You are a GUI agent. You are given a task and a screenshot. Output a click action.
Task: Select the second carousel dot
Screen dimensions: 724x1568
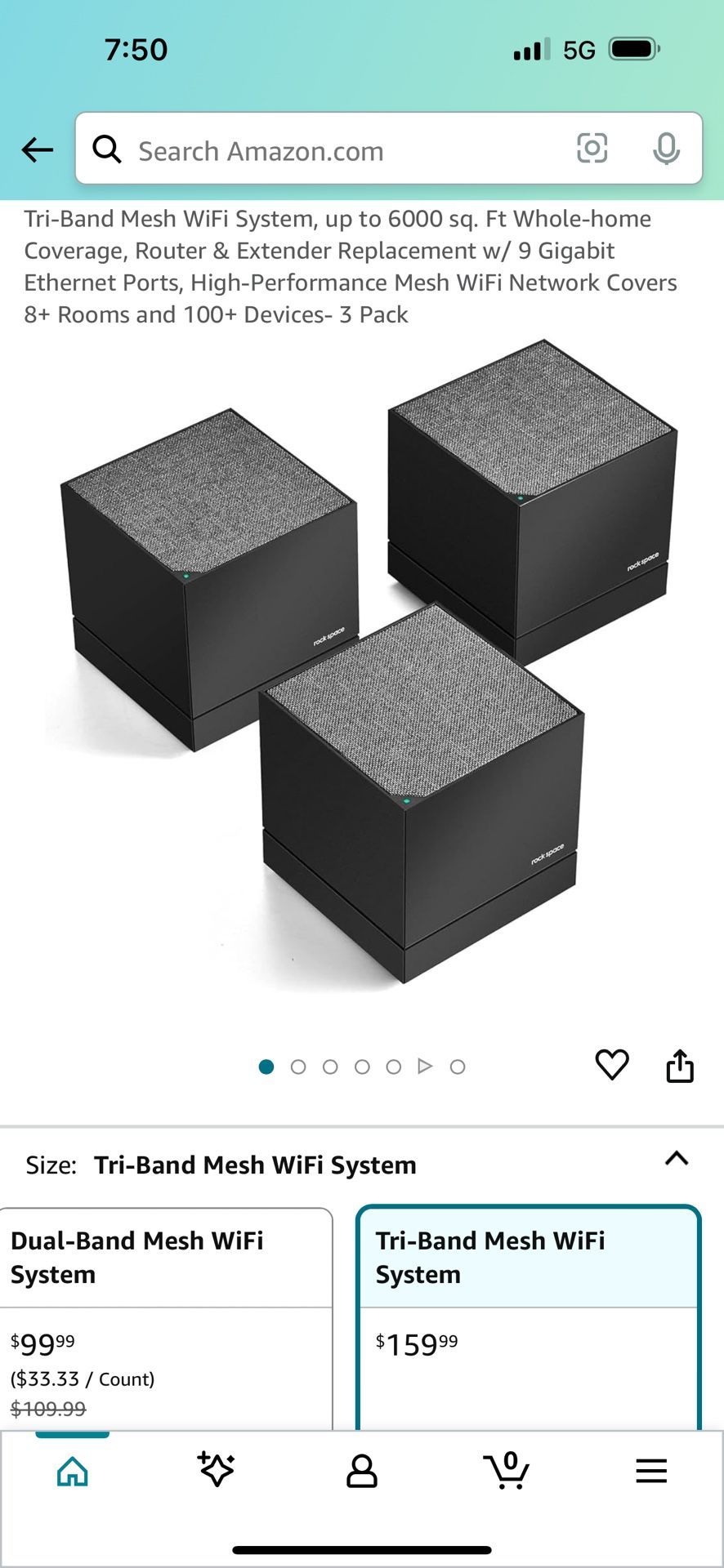point(298,1067)
